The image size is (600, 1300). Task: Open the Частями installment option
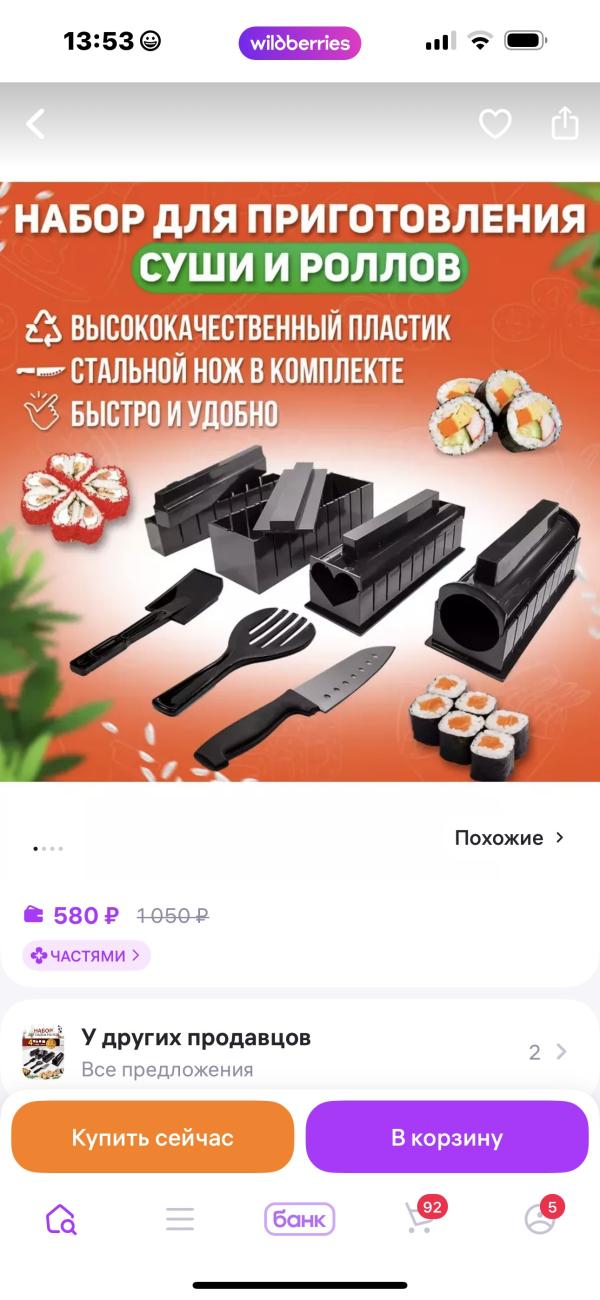coord(87,956)
